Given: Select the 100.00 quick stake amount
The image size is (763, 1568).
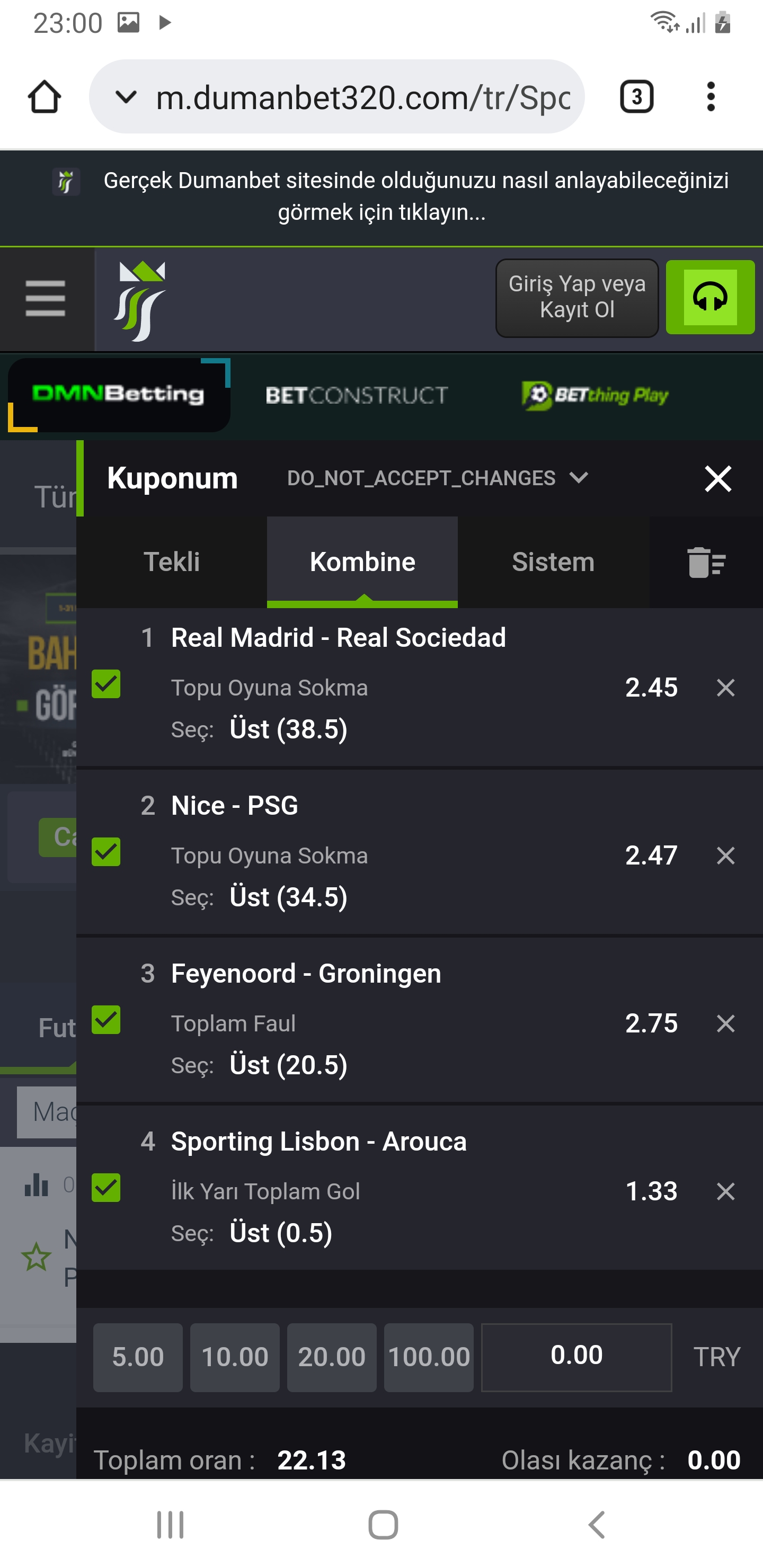Looking at the screenshot, I should pyautogui.click(x=428, y=1357).
